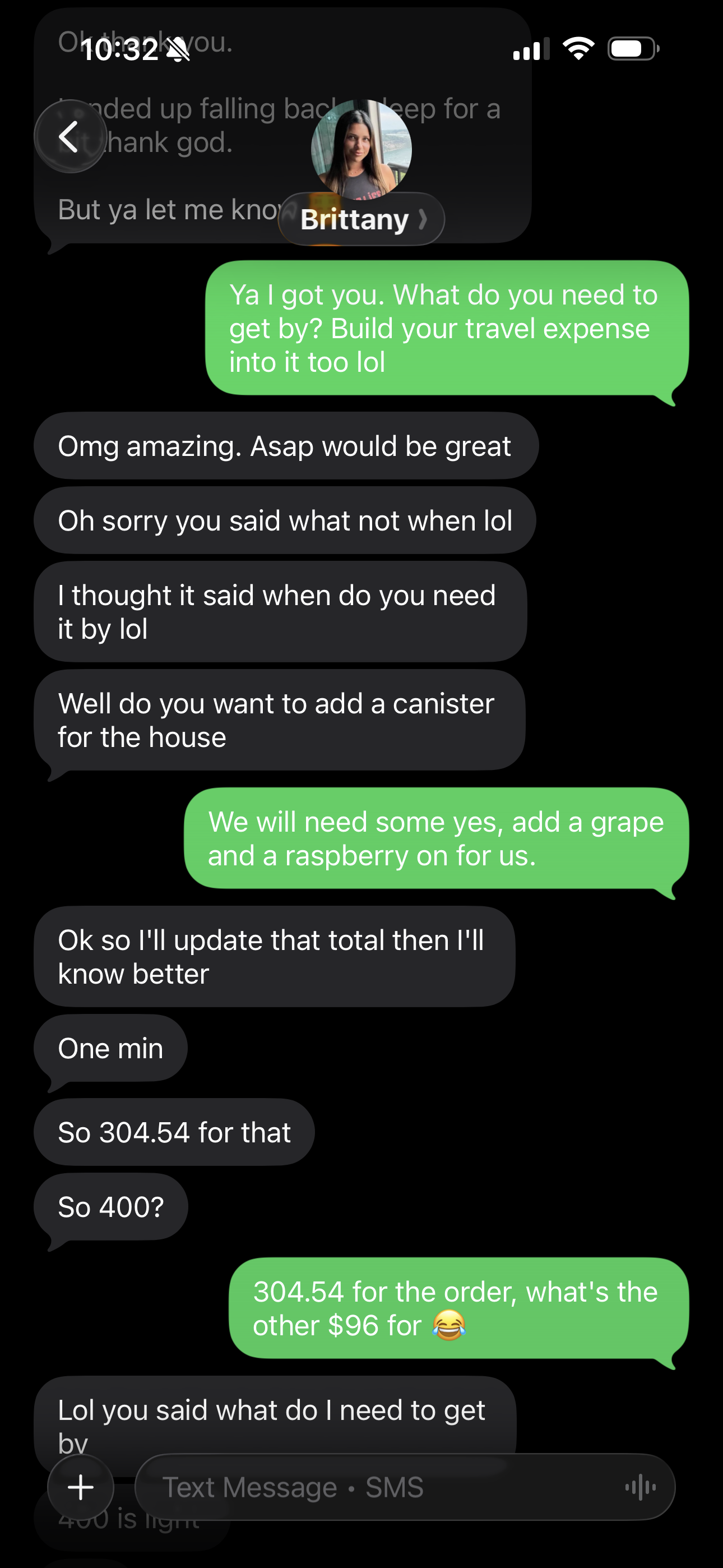Viewport: 723px width, 1568px height.
Task: Record an audio message
Action: click(x=640, y=1487)
